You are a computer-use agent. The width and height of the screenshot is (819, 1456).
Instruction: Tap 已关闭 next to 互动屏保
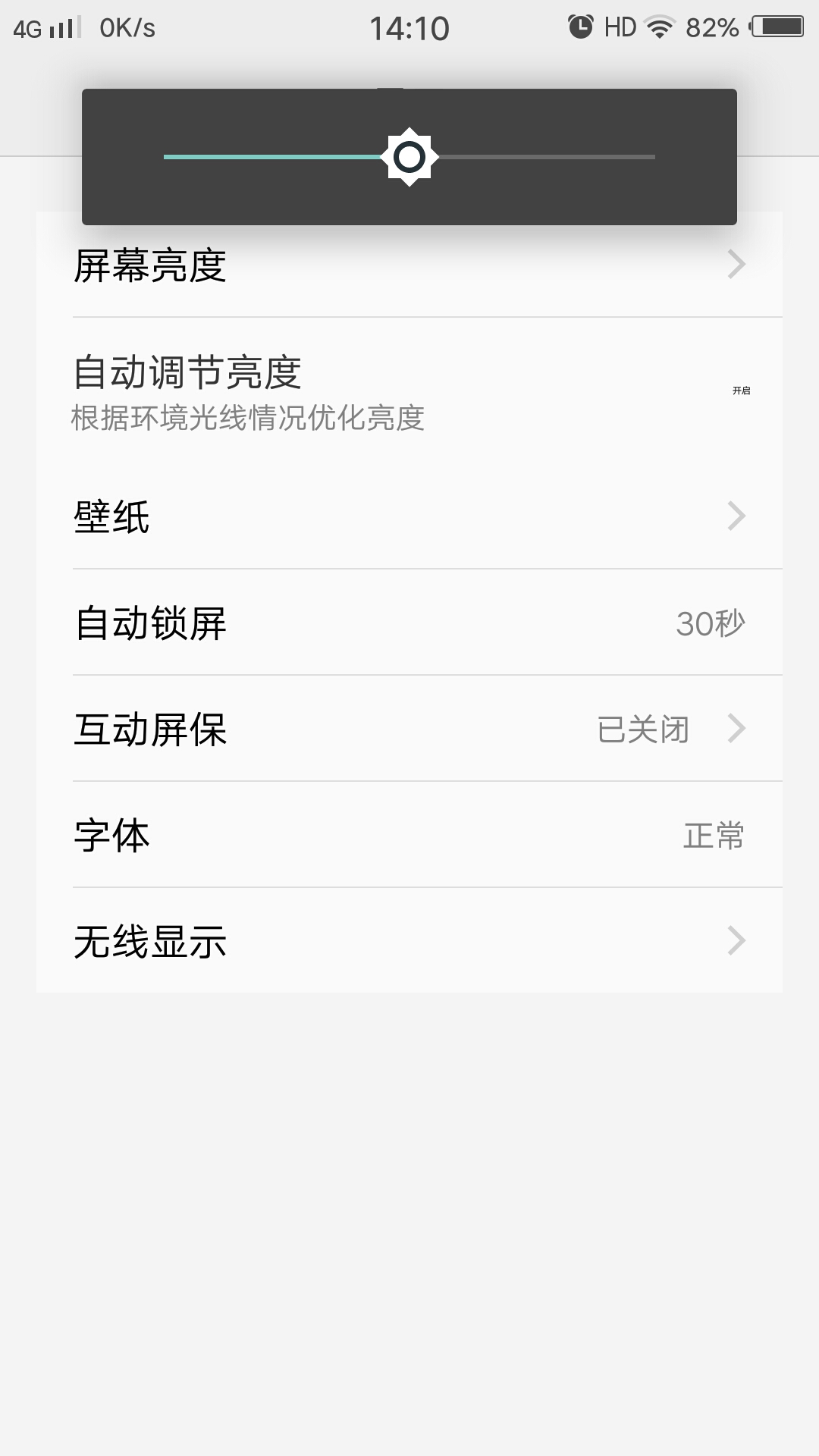point(642,730)
